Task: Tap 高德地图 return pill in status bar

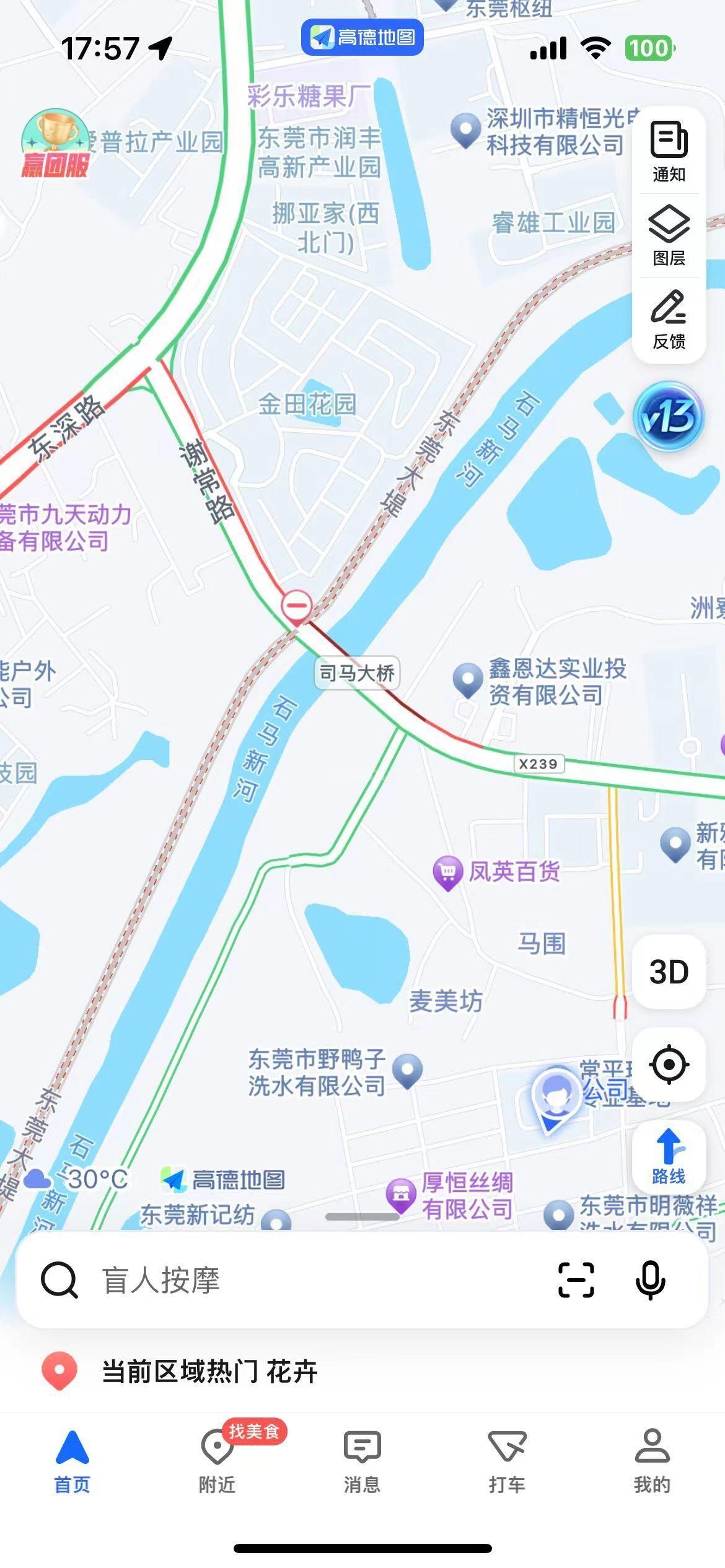Action: pyautogui.click(x=362, y=37)
